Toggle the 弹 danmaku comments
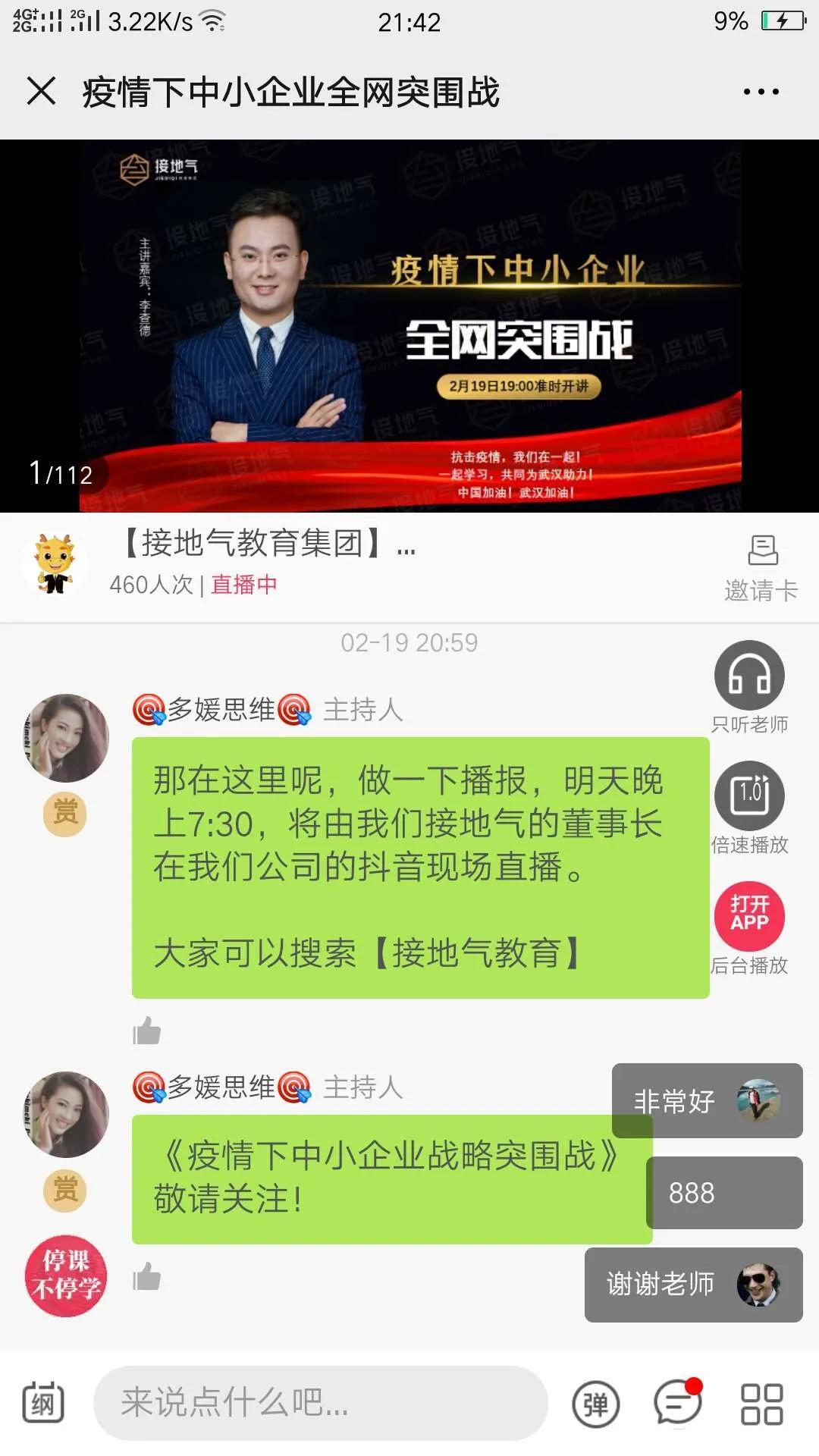This screenshot has height=1456, width=819. click(x=596, y=1404)
